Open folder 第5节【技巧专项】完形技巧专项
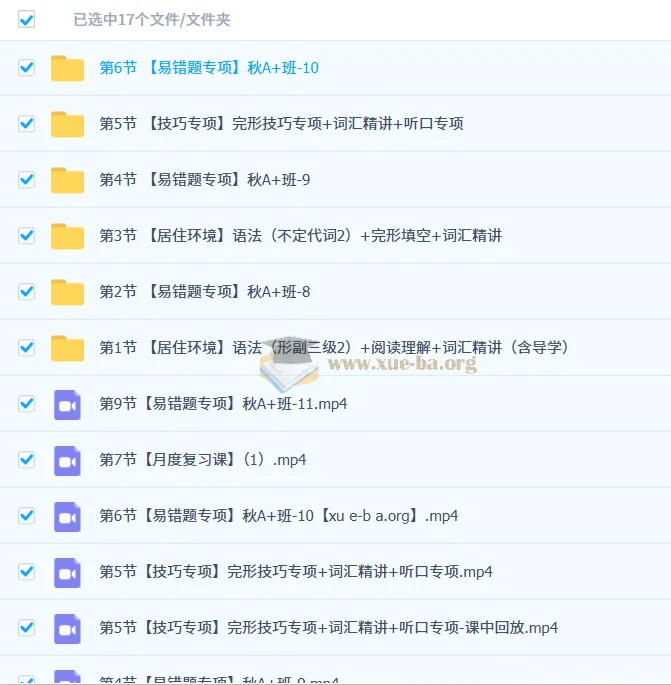 (x=281, y=124)
